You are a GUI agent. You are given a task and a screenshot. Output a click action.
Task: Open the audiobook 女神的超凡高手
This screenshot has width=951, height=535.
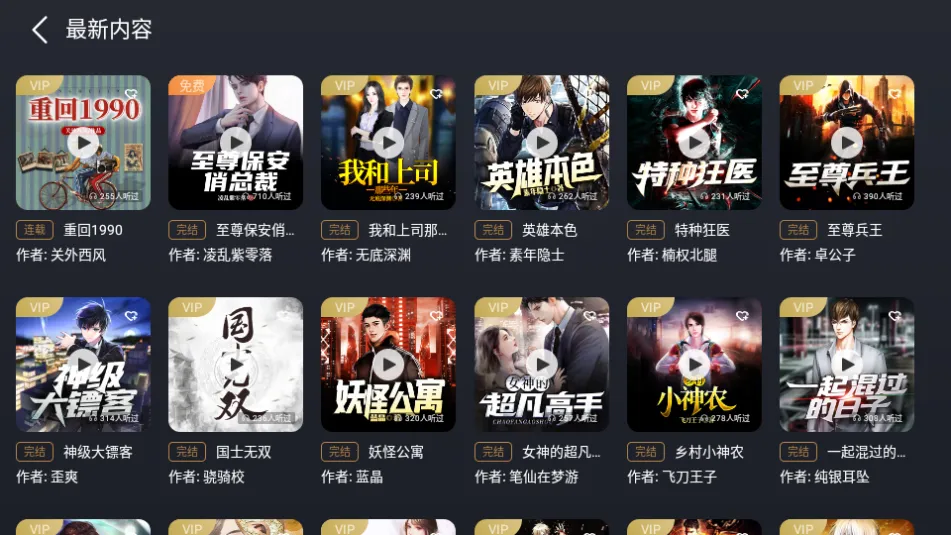coord(541,365)
